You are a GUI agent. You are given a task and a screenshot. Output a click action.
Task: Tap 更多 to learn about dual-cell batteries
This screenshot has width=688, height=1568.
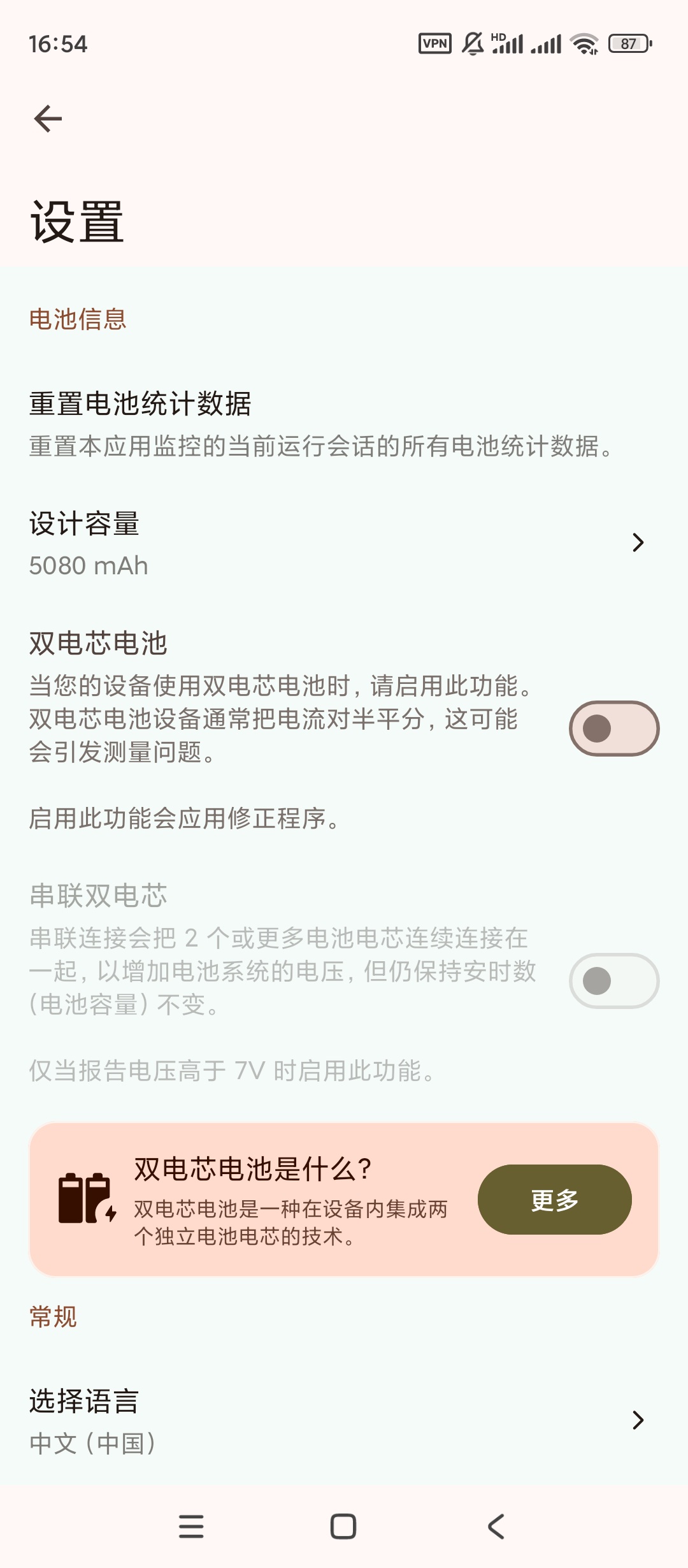coord(554,1200)
